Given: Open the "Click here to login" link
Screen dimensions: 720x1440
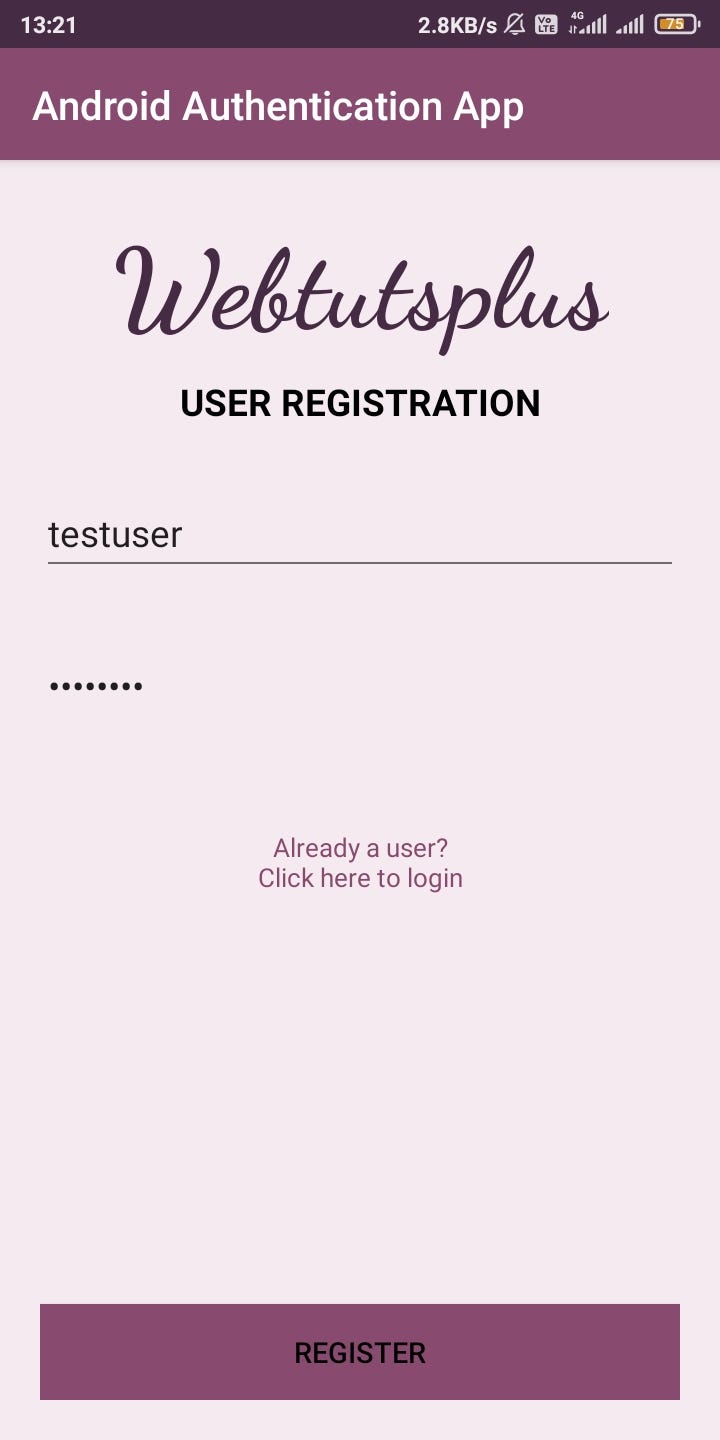Looking at the screenshot, I should (360, 878).
